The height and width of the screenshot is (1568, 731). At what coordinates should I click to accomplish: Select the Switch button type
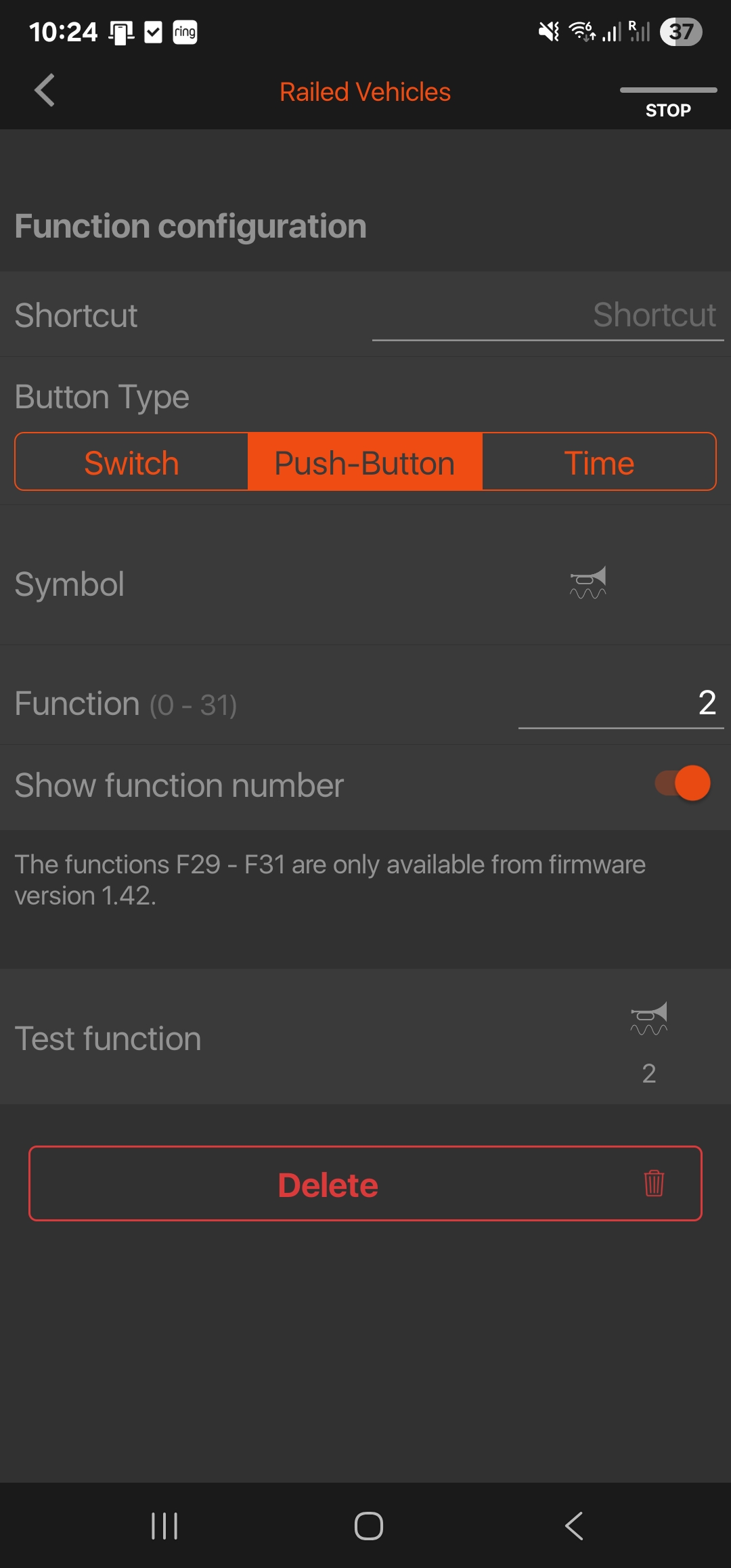pyautogui.click(x=132, y=463)
